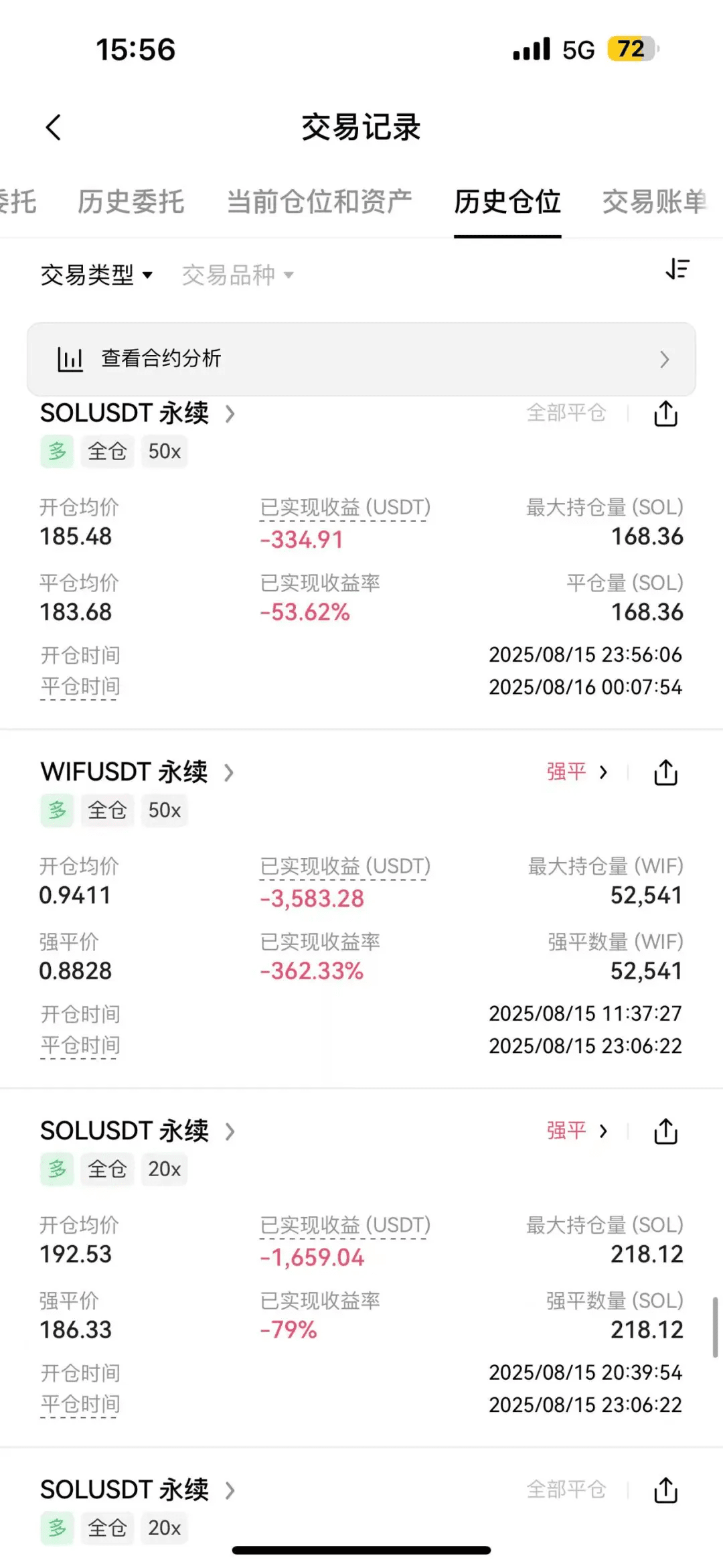This screenshot has height=1568, width=723.
Task: View 强平 details for SOLUSDT 192.53 position
Action: pos(577,1131)
